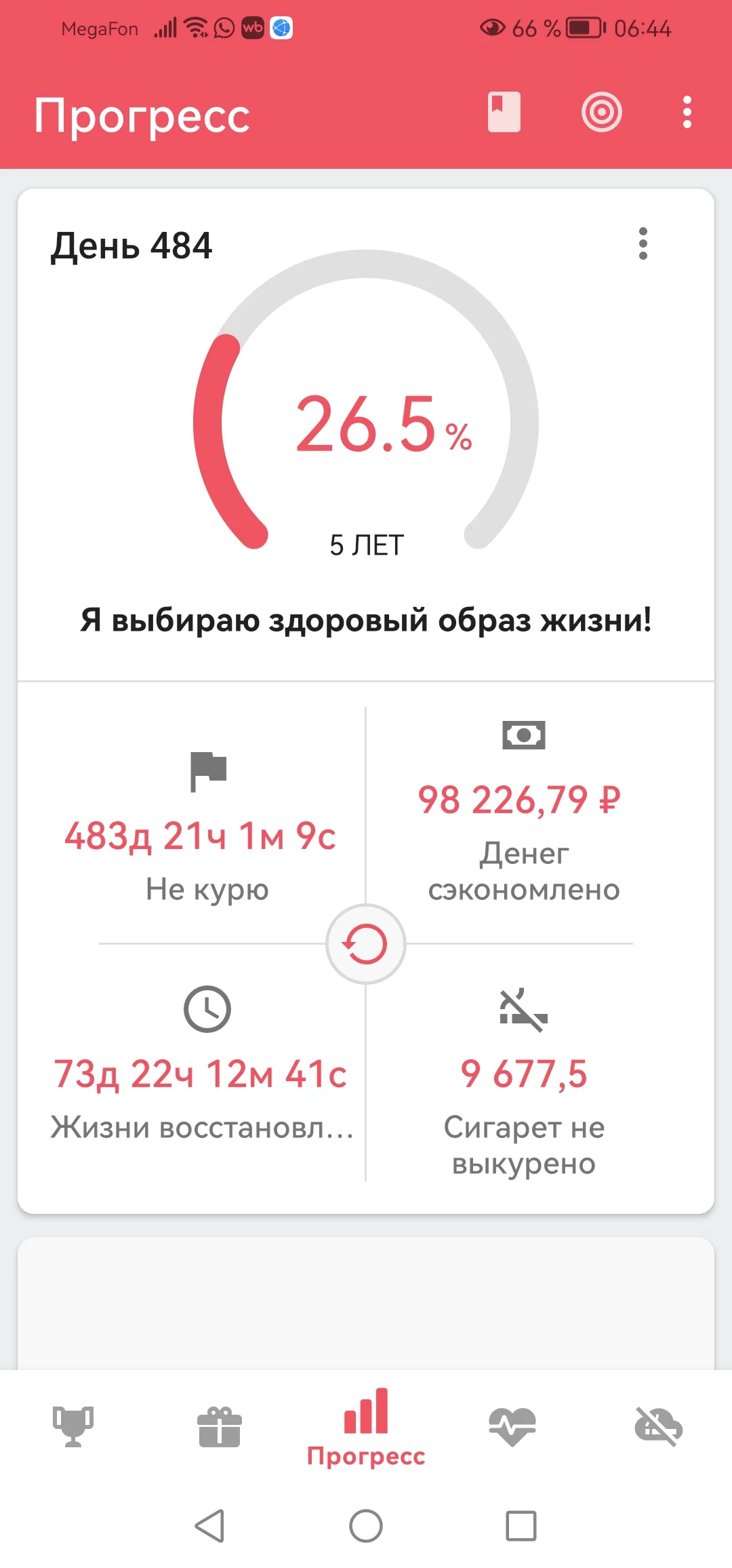This screenshot has width=732, height=1568.
Task: Open День 484 card options menu
Action: point(643,243)
